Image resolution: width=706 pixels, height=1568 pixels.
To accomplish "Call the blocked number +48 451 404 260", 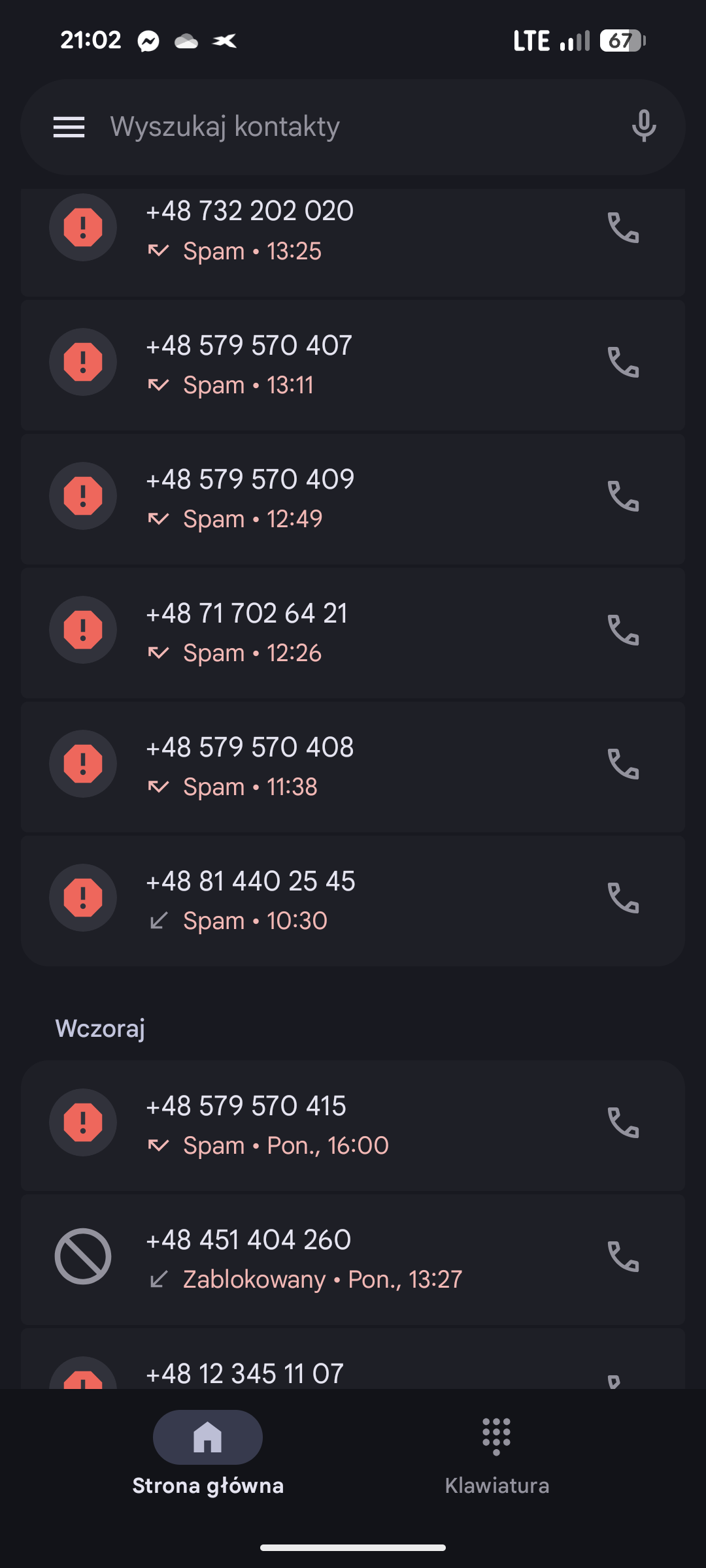I will point(623,1256).
